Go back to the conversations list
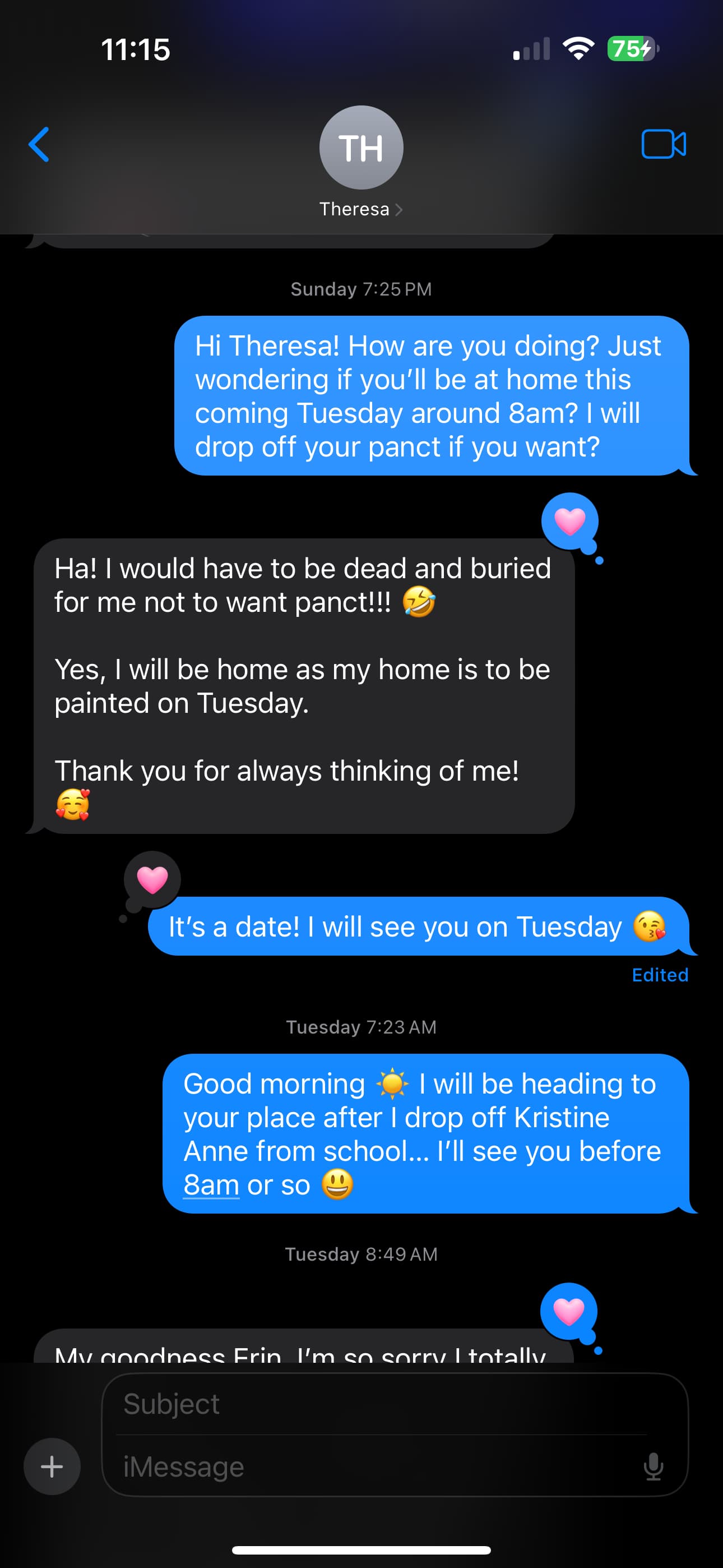 (39, 145)
